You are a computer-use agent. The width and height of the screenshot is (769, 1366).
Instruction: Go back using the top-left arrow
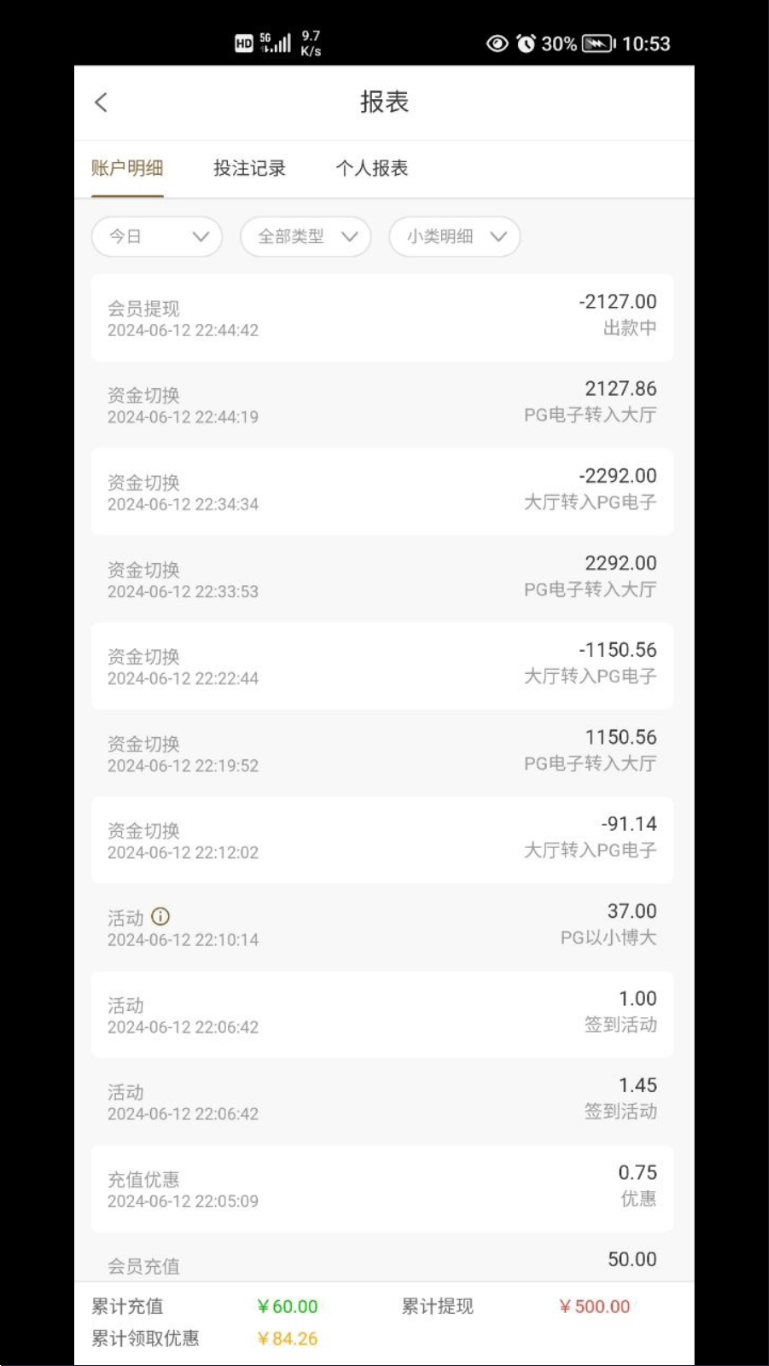coord(101,102)
